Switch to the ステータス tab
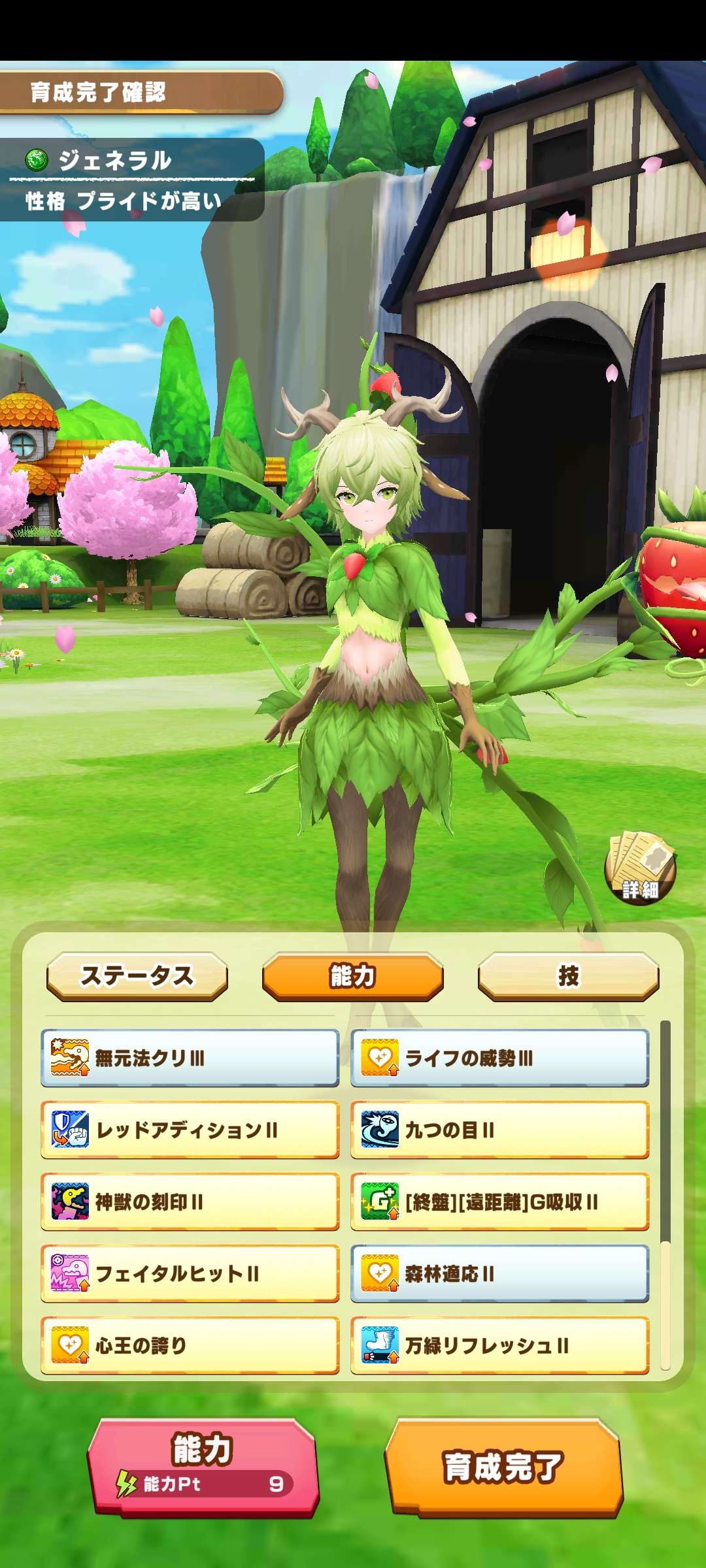Screen dimensions: 706x1568 tap(137, 976)
